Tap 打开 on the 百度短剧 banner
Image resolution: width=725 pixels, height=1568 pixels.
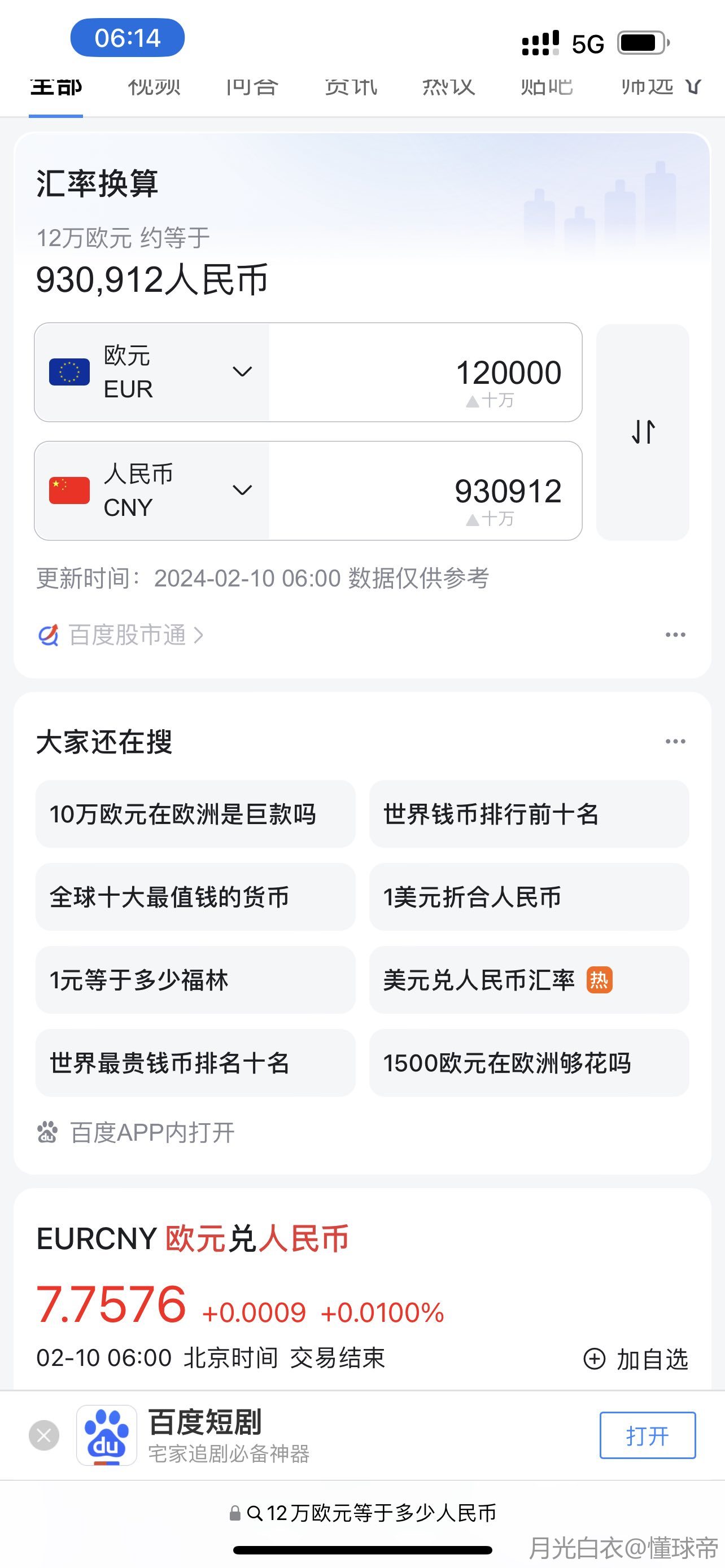[647, 1435]
